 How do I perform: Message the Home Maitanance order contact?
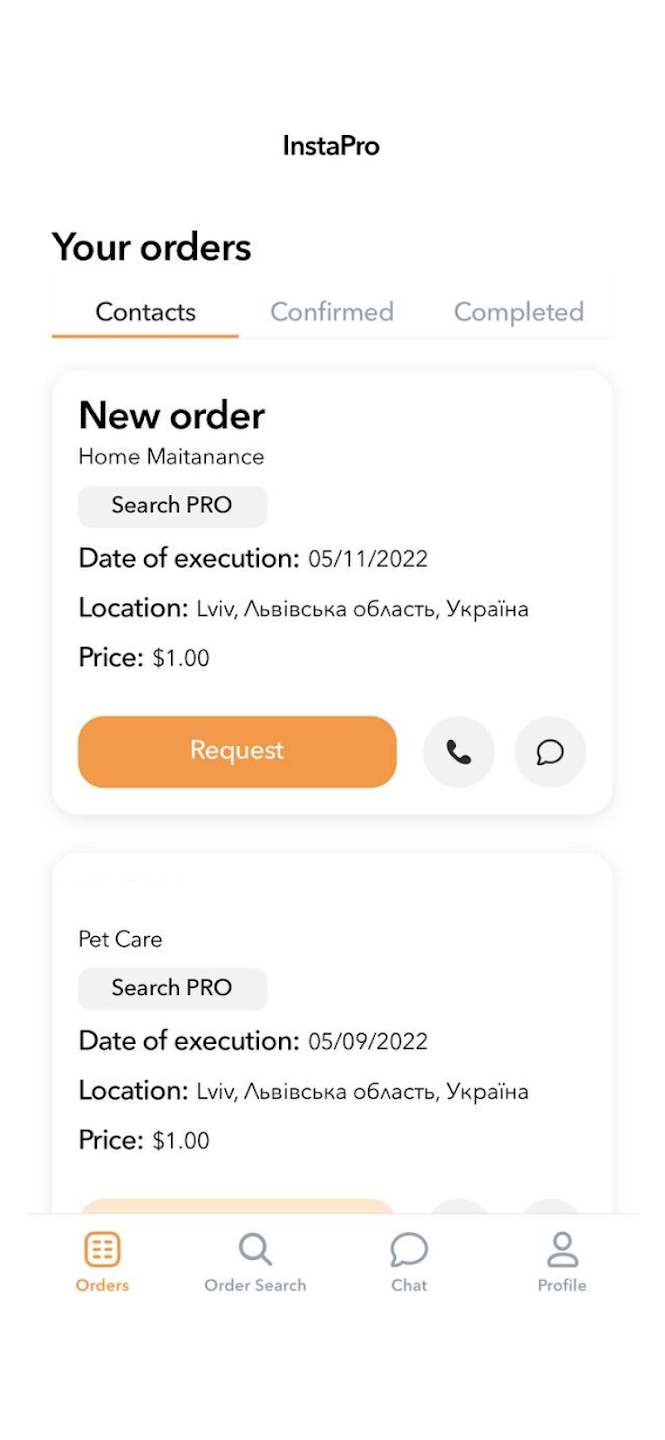point(550,752)
